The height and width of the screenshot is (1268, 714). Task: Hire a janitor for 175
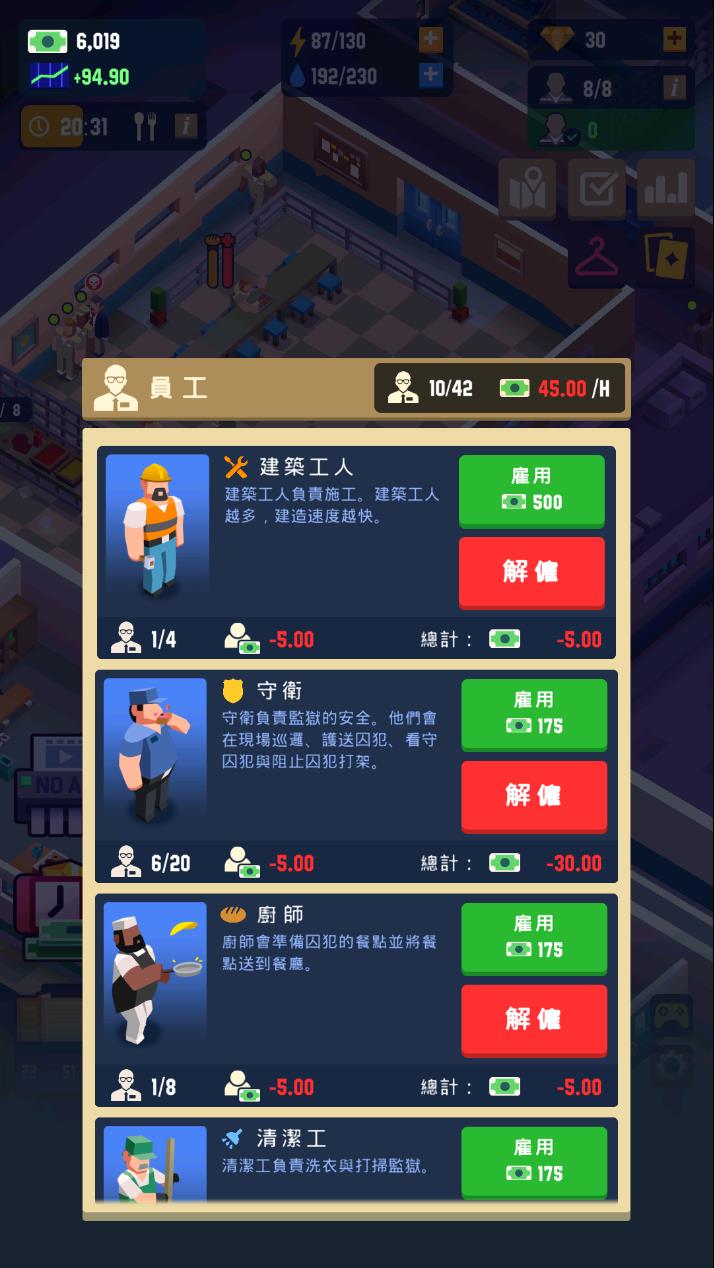533,1161
